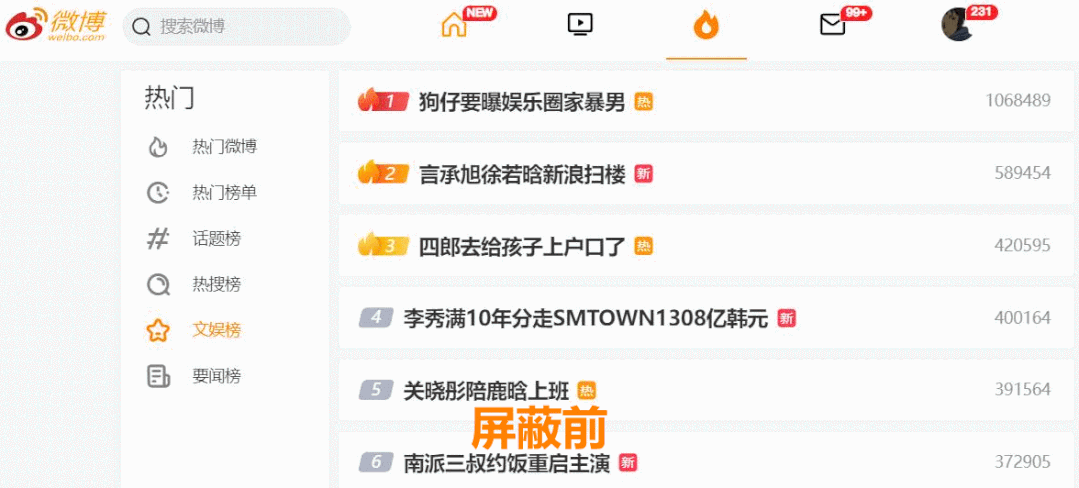Open the hot trending flame tab
This screenshot has width=1079, height=488.
coord(706,26)
